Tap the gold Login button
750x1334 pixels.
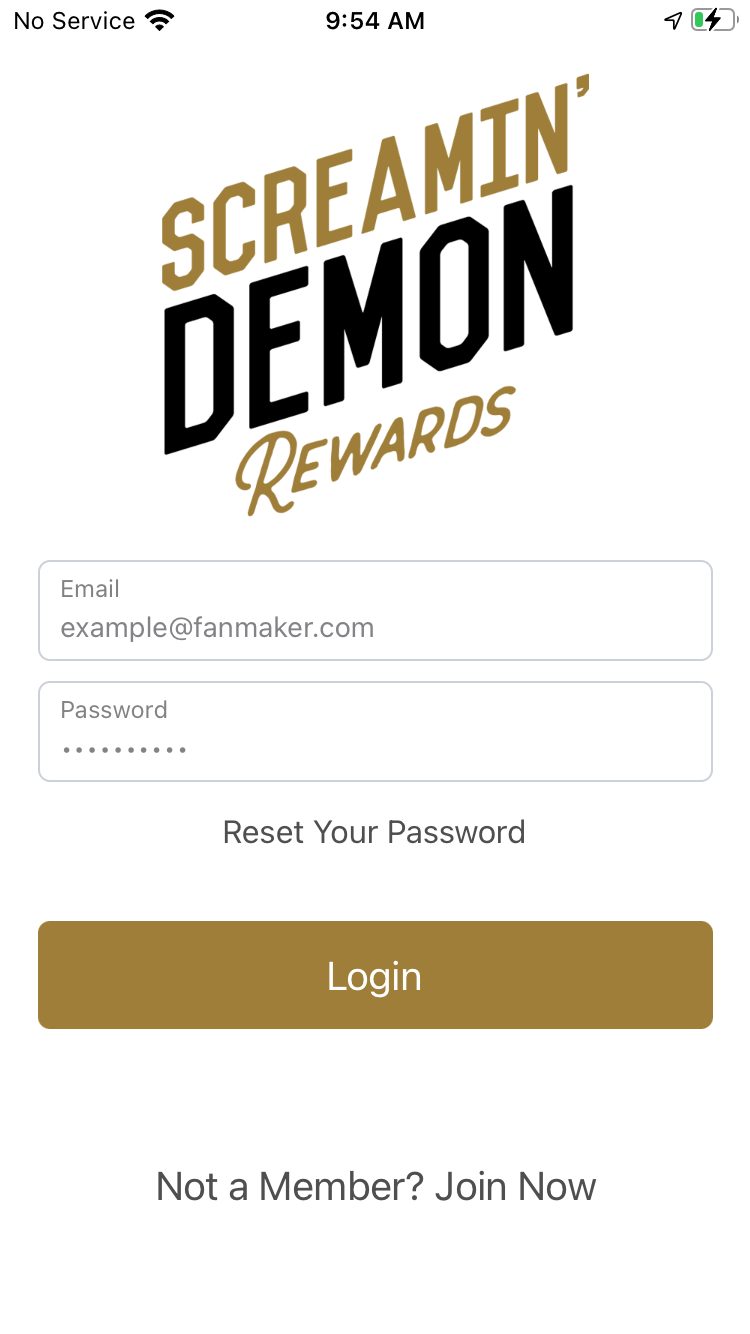pyautogui.click(x=375, y=975)
